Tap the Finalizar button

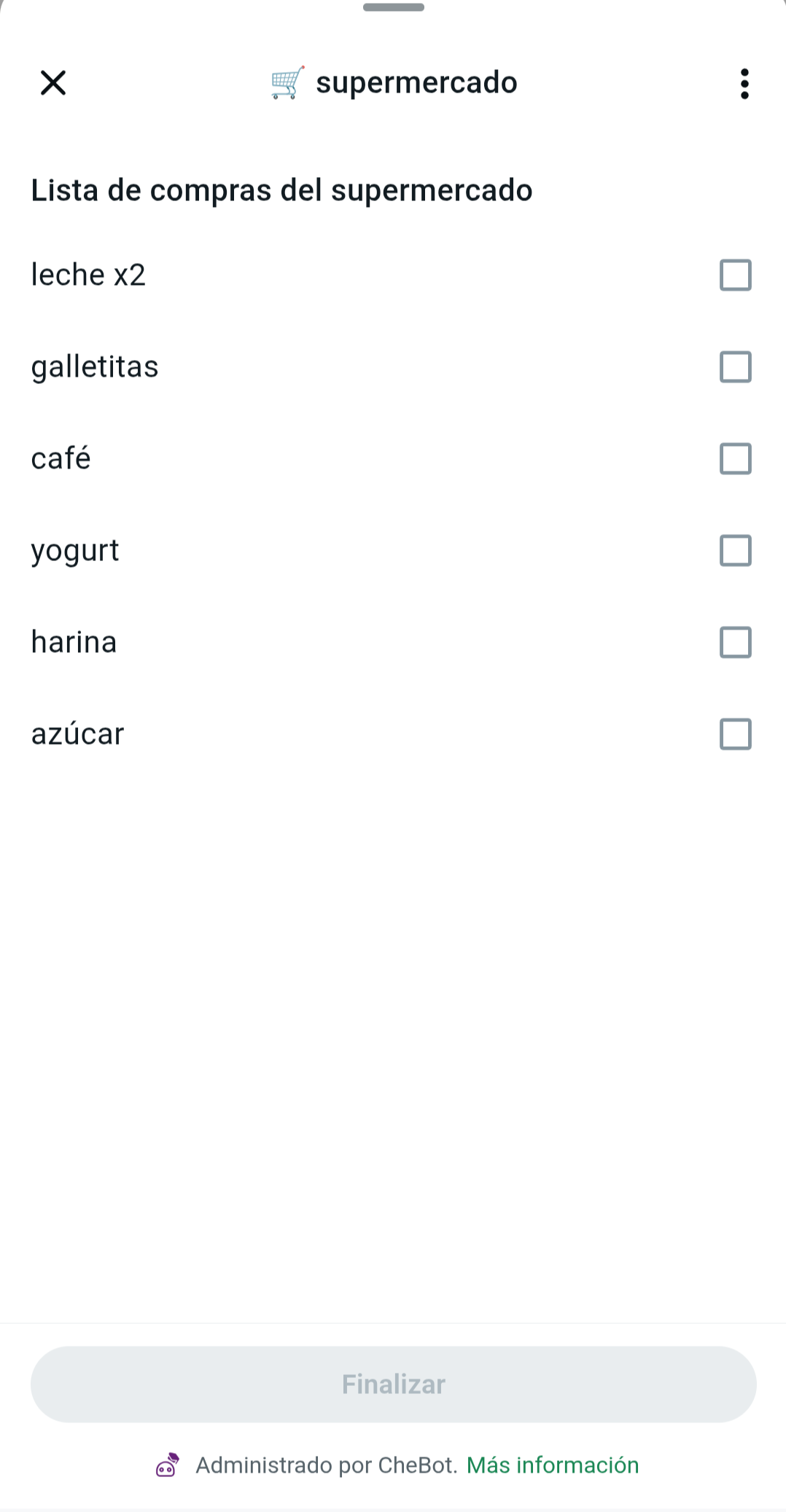coord(393,1384)
